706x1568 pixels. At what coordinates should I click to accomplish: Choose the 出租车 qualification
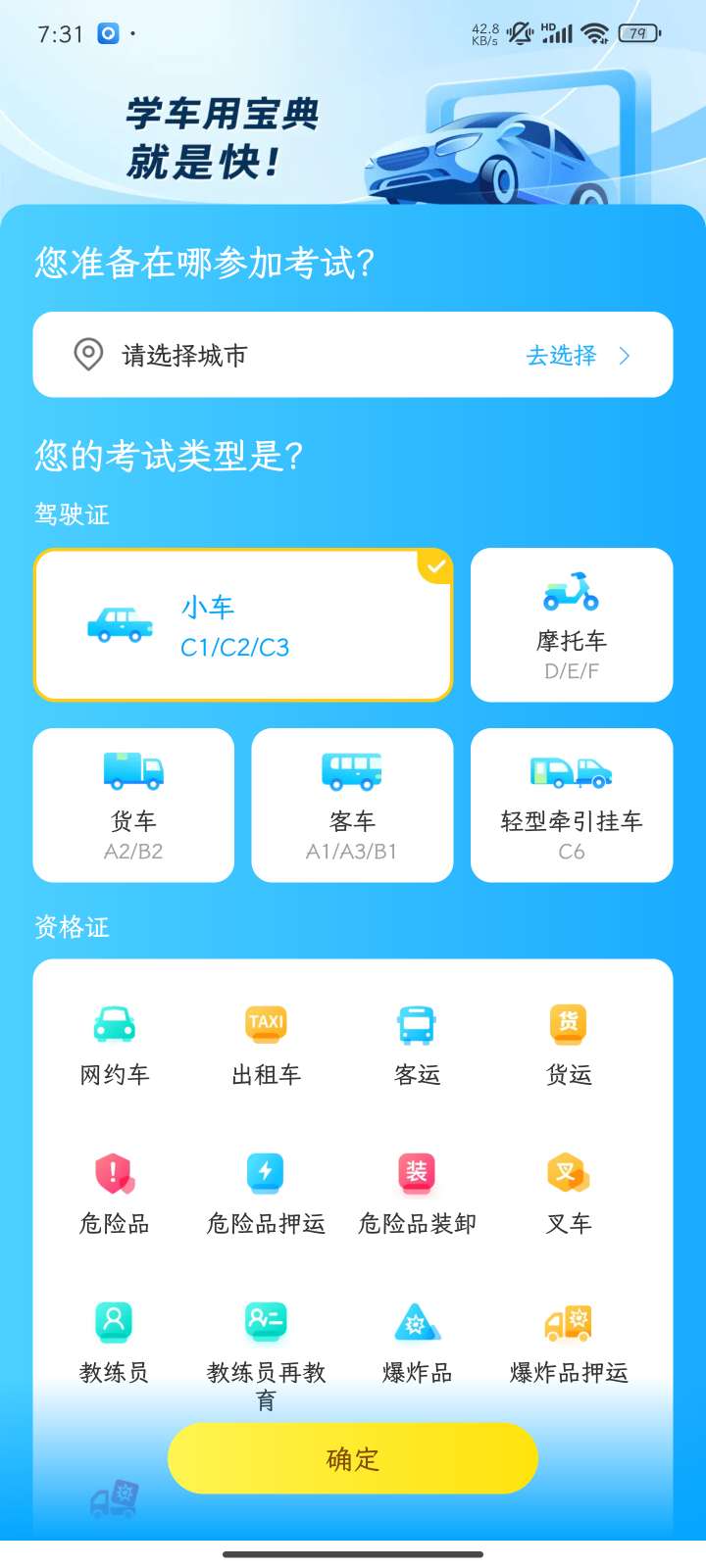[266, 1046]
